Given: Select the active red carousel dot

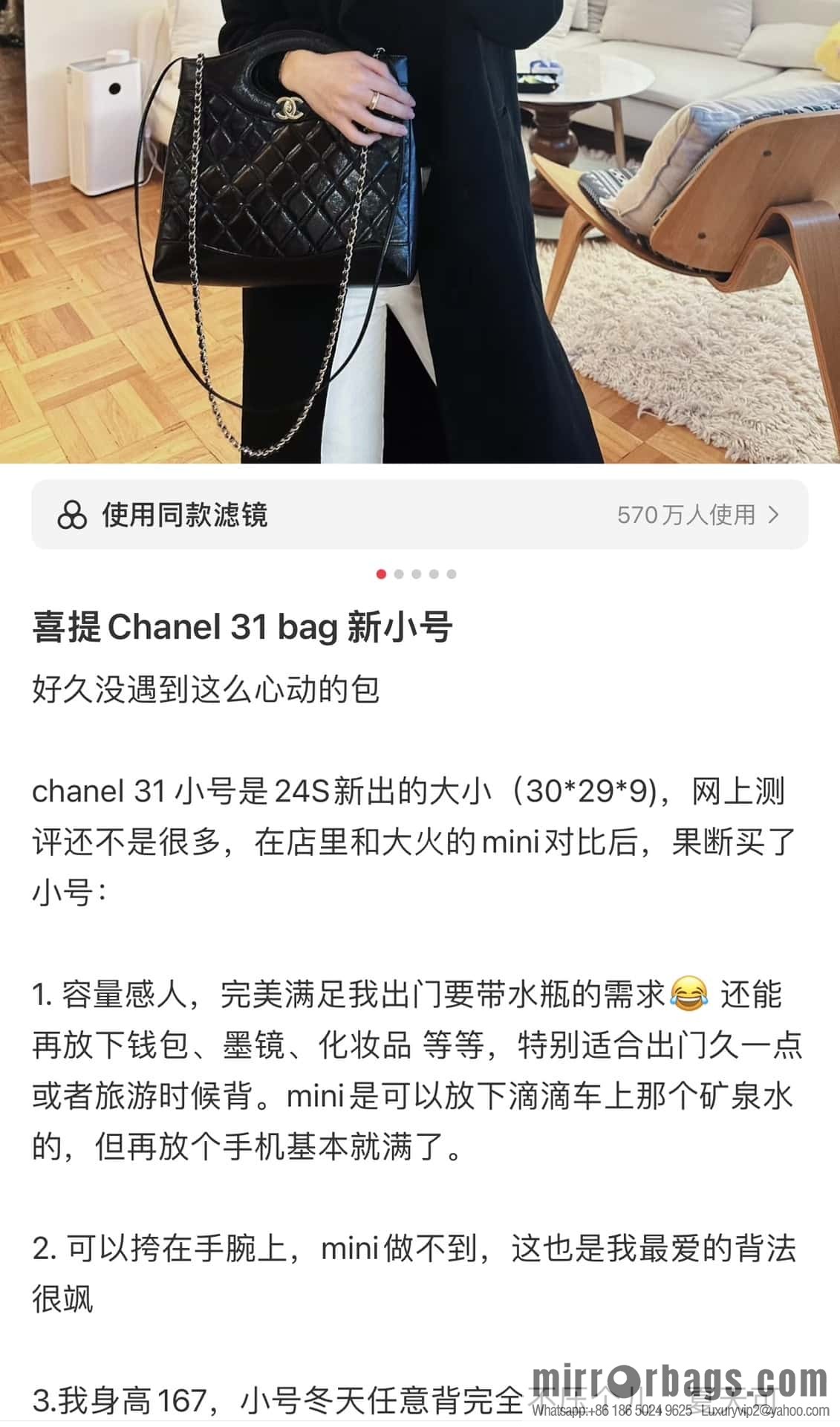Looking at the screenshot, I should pos(381,573).
